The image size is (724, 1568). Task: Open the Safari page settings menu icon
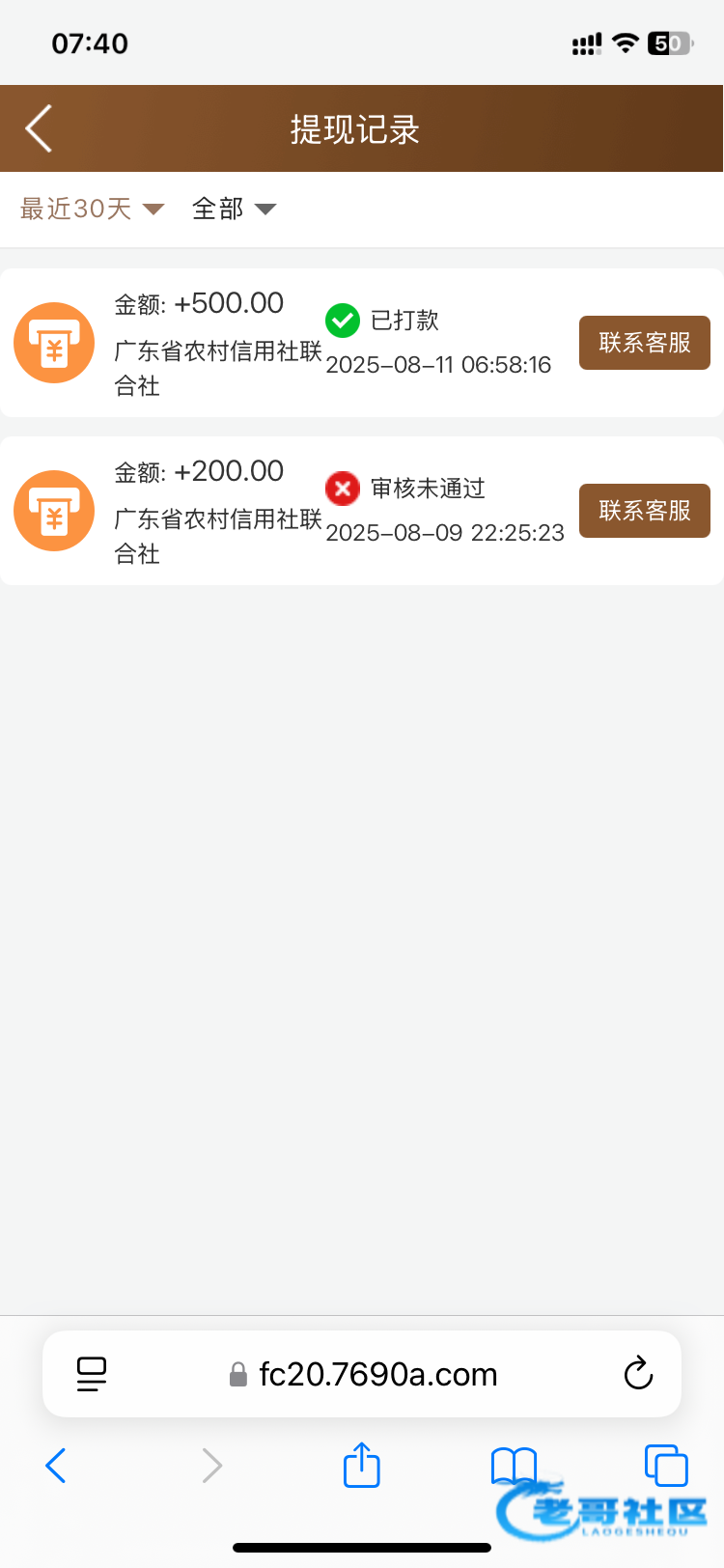(x=92, y=1374)
